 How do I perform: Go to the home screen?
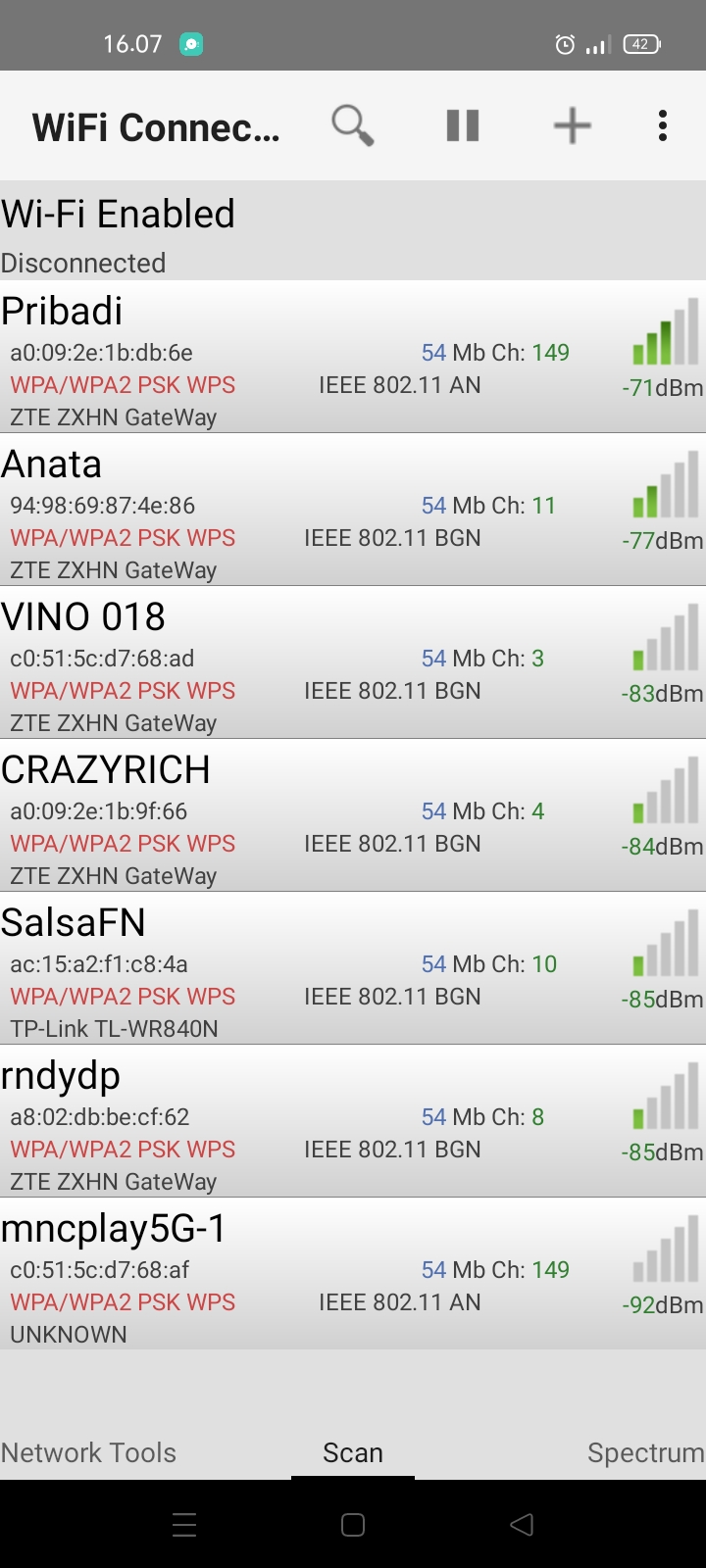click(353, 1524)
